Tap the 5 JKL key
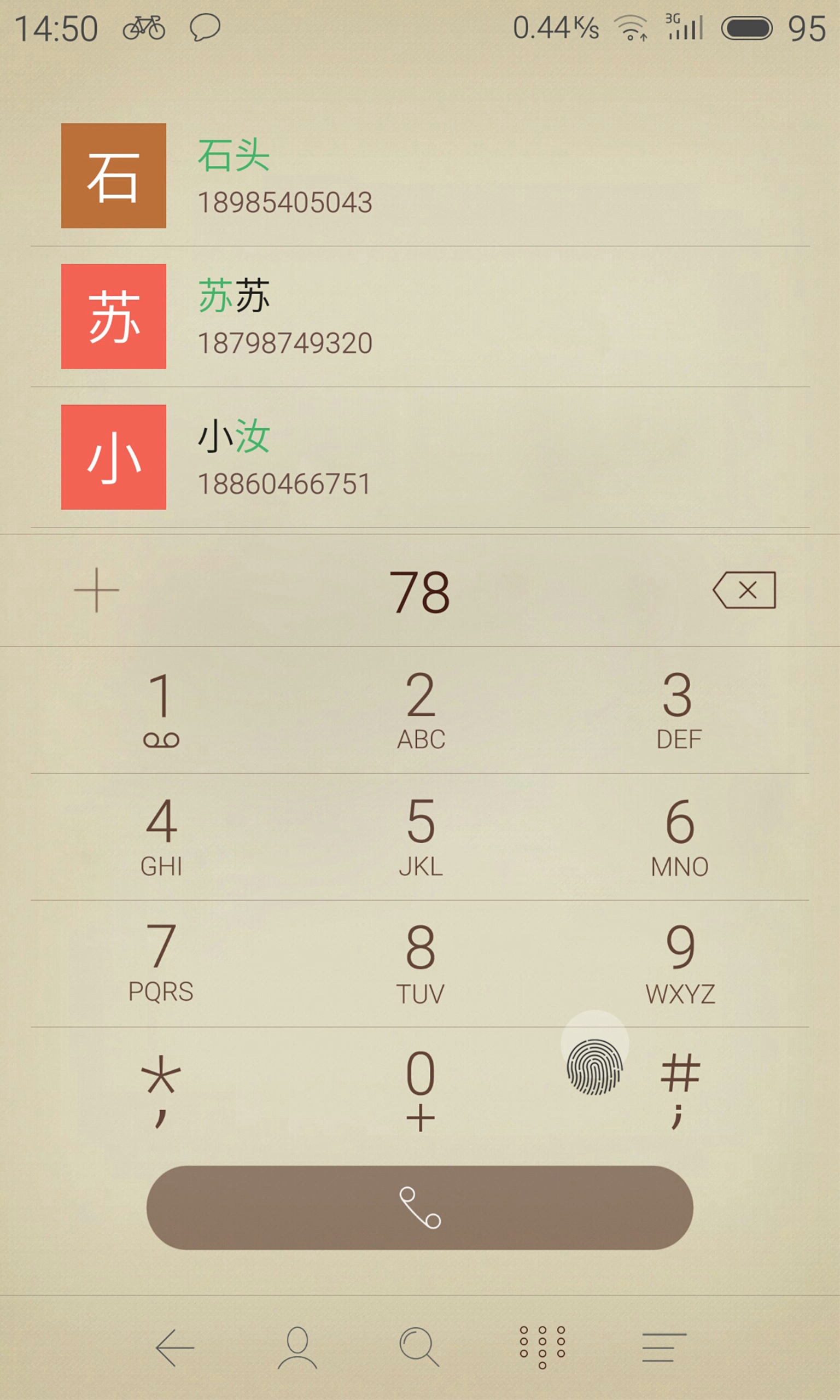Viewport: 840px width, 1400px height. coord(421,837)
